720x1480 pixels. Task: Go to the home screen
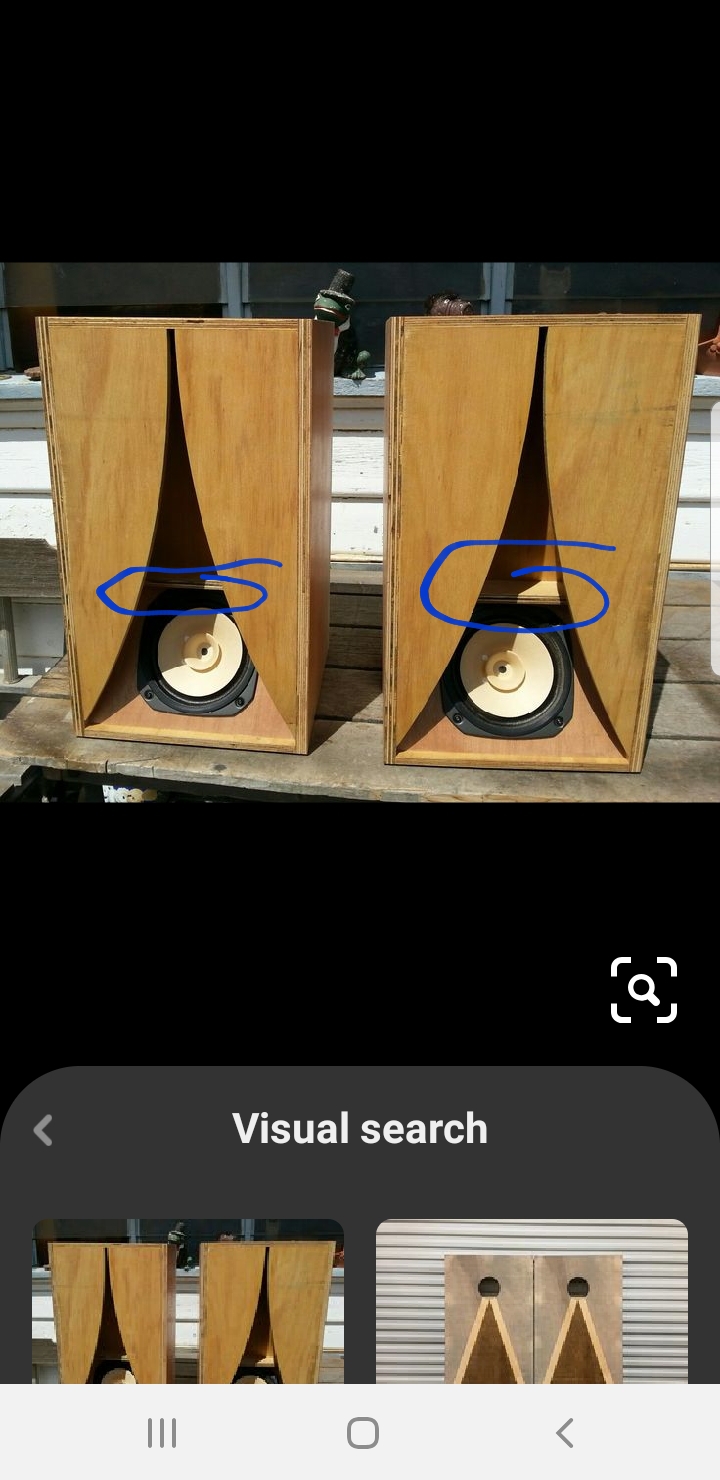pyautogui.click(x=362, y=1433)
